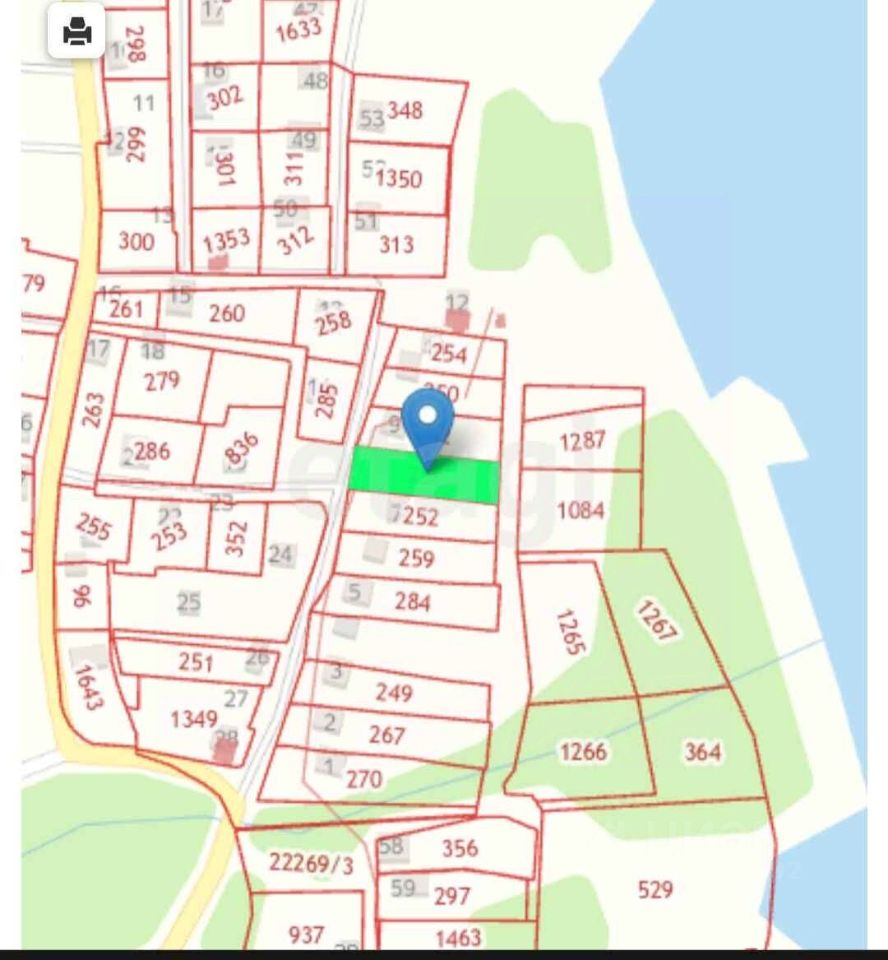Tap the blue location pin marker
The height and width of the screenshot is (960, 888).
(x=428, y=420)
